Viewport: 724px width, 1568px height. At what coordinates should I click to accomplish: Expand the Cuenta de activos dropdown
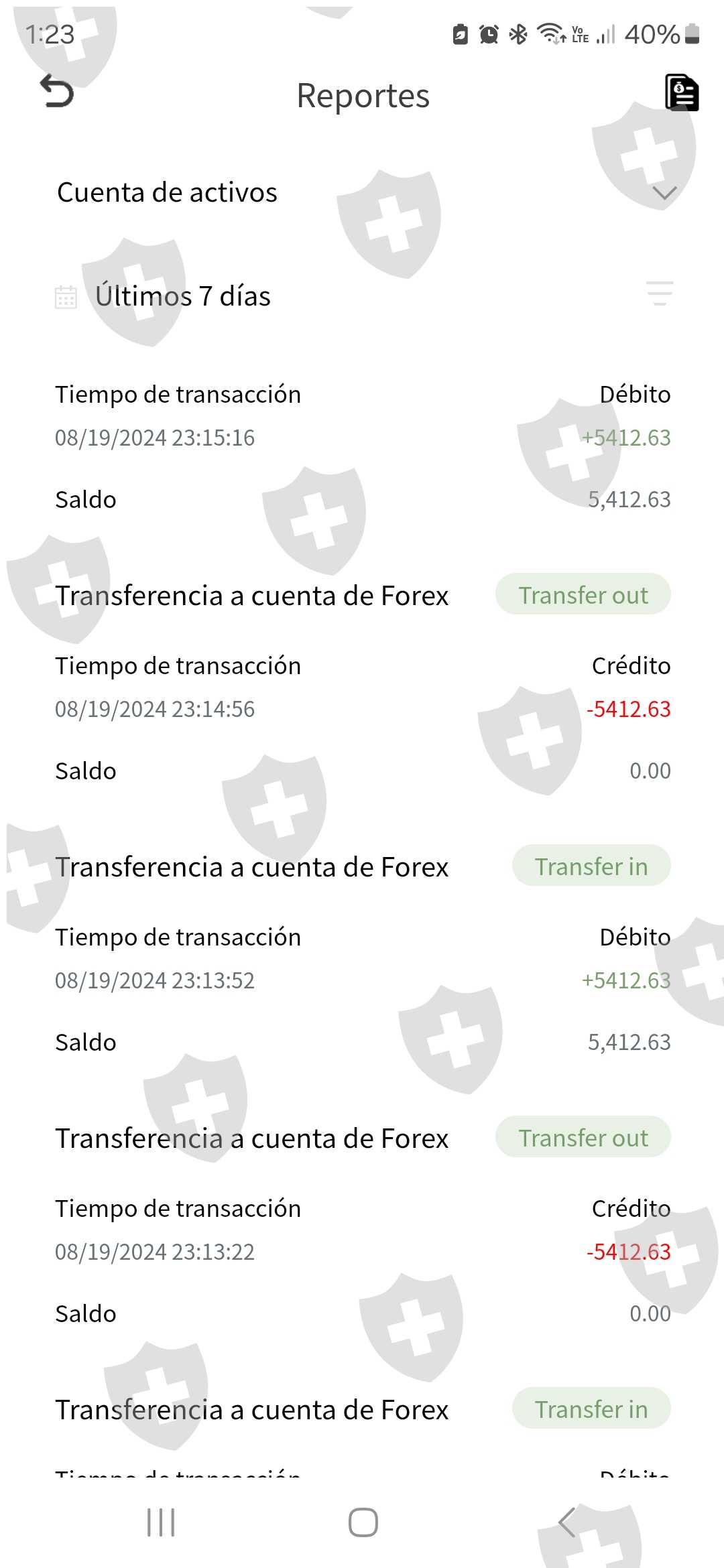pos(664,193)
